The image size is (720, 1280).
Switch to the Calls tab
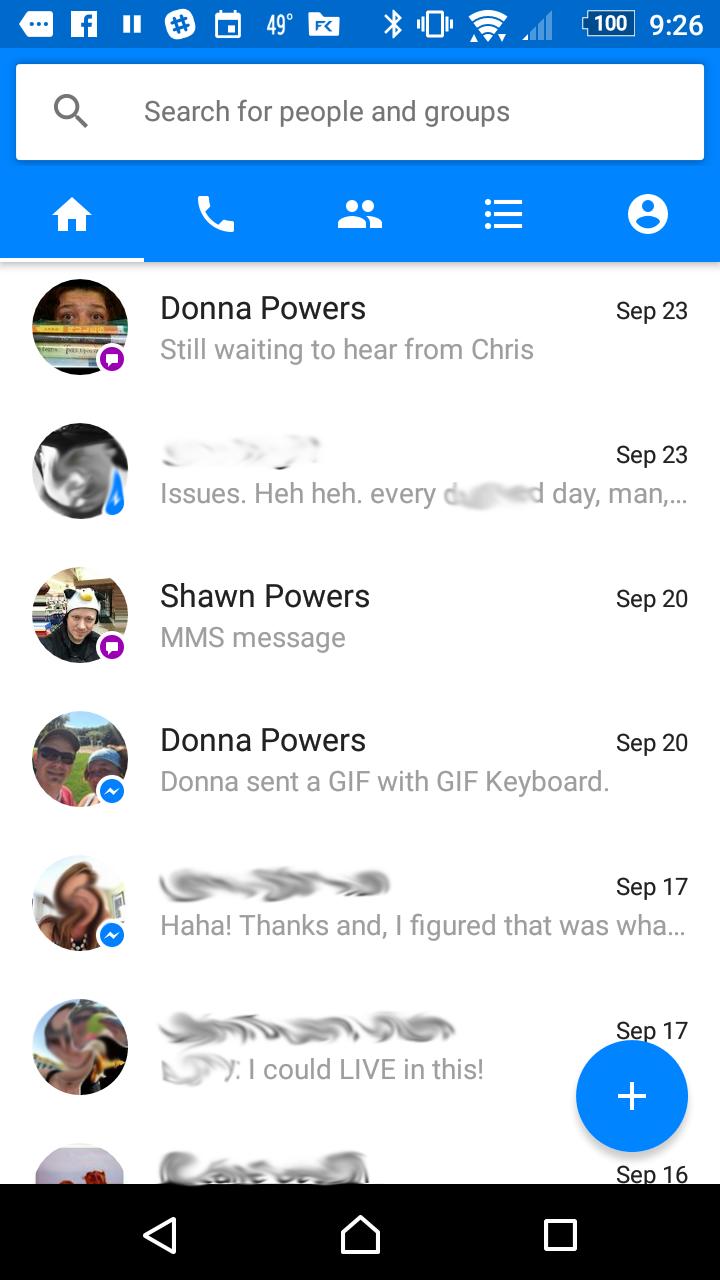pos(216,214)
